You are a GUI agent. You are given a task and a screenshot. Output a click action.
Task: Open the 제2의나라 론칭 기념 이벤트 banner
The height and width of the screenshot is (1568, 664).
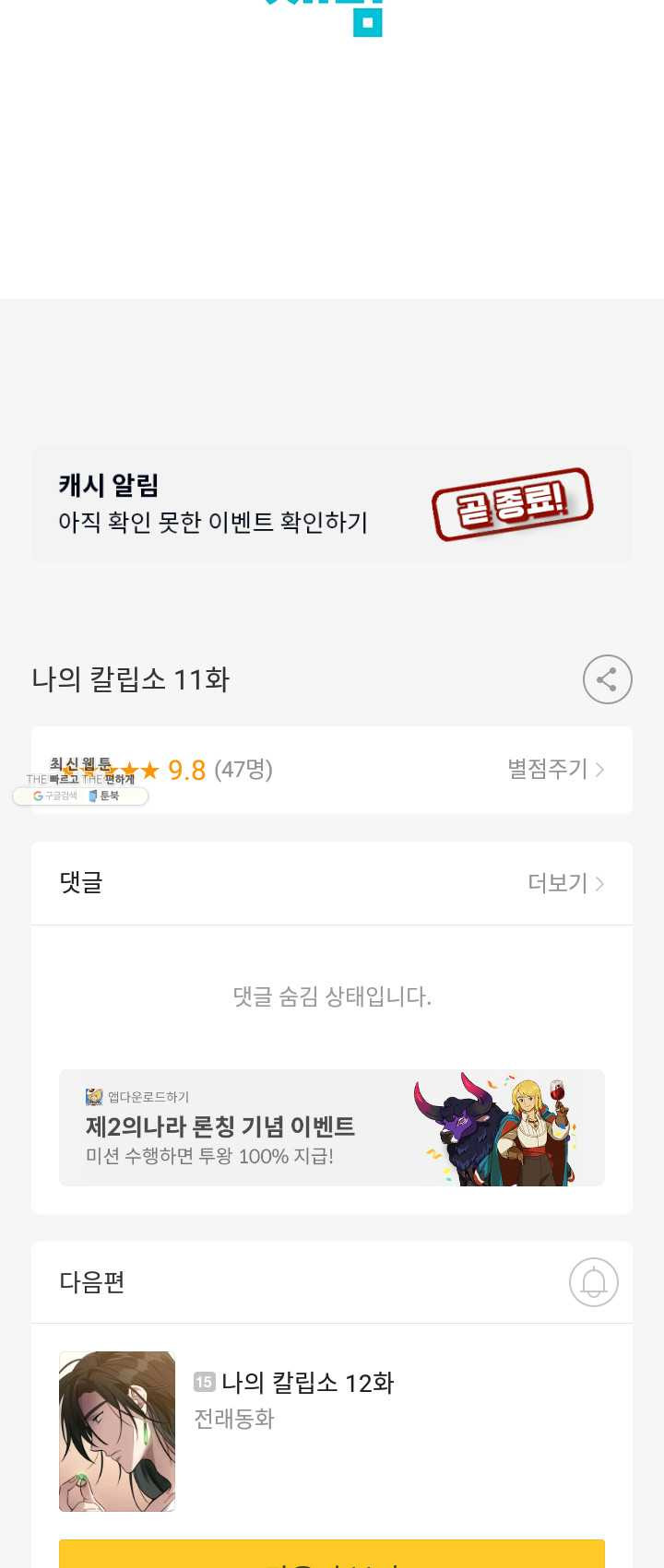click(x=332, y=1127)
